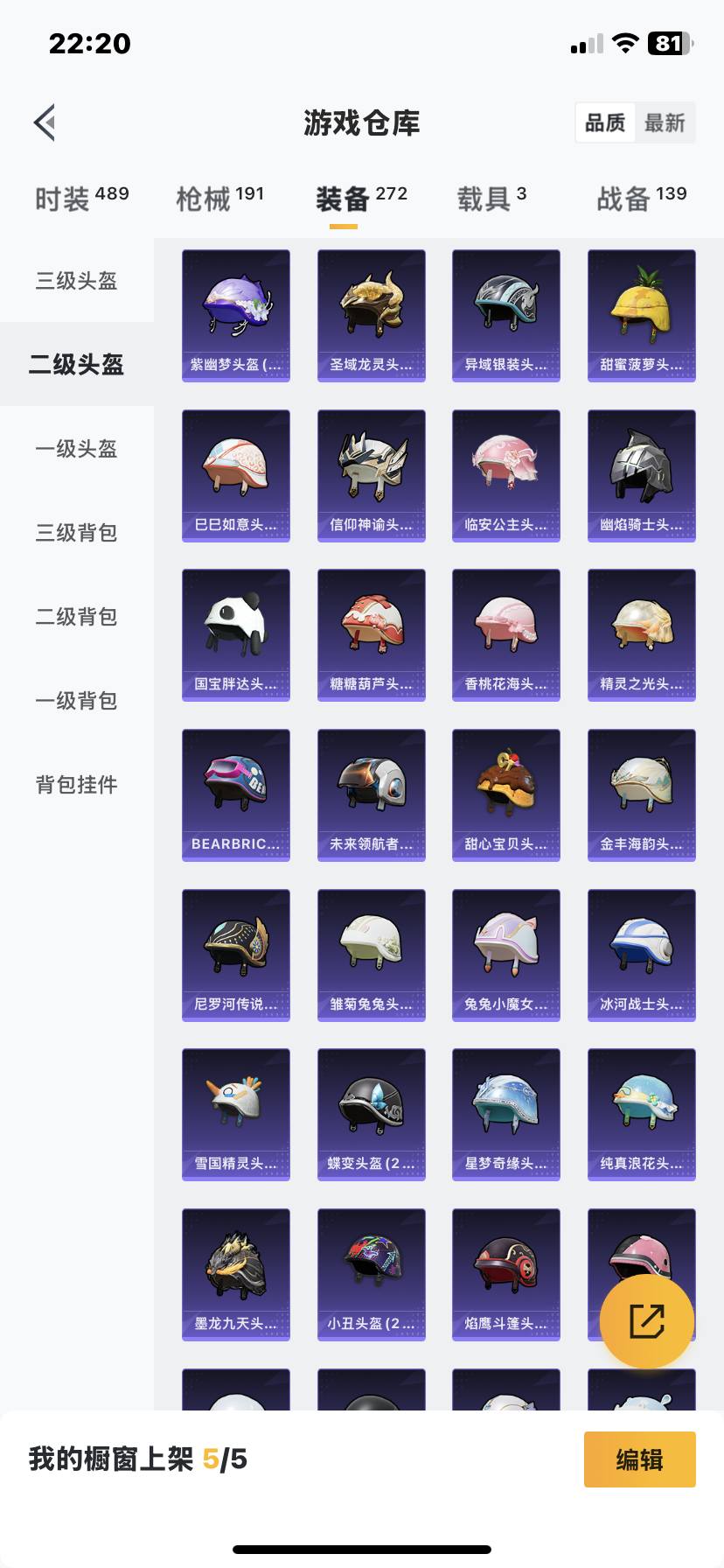Tap the 编辑 button
Screen dimensions: 724x1568
[x=639, y=1459]
